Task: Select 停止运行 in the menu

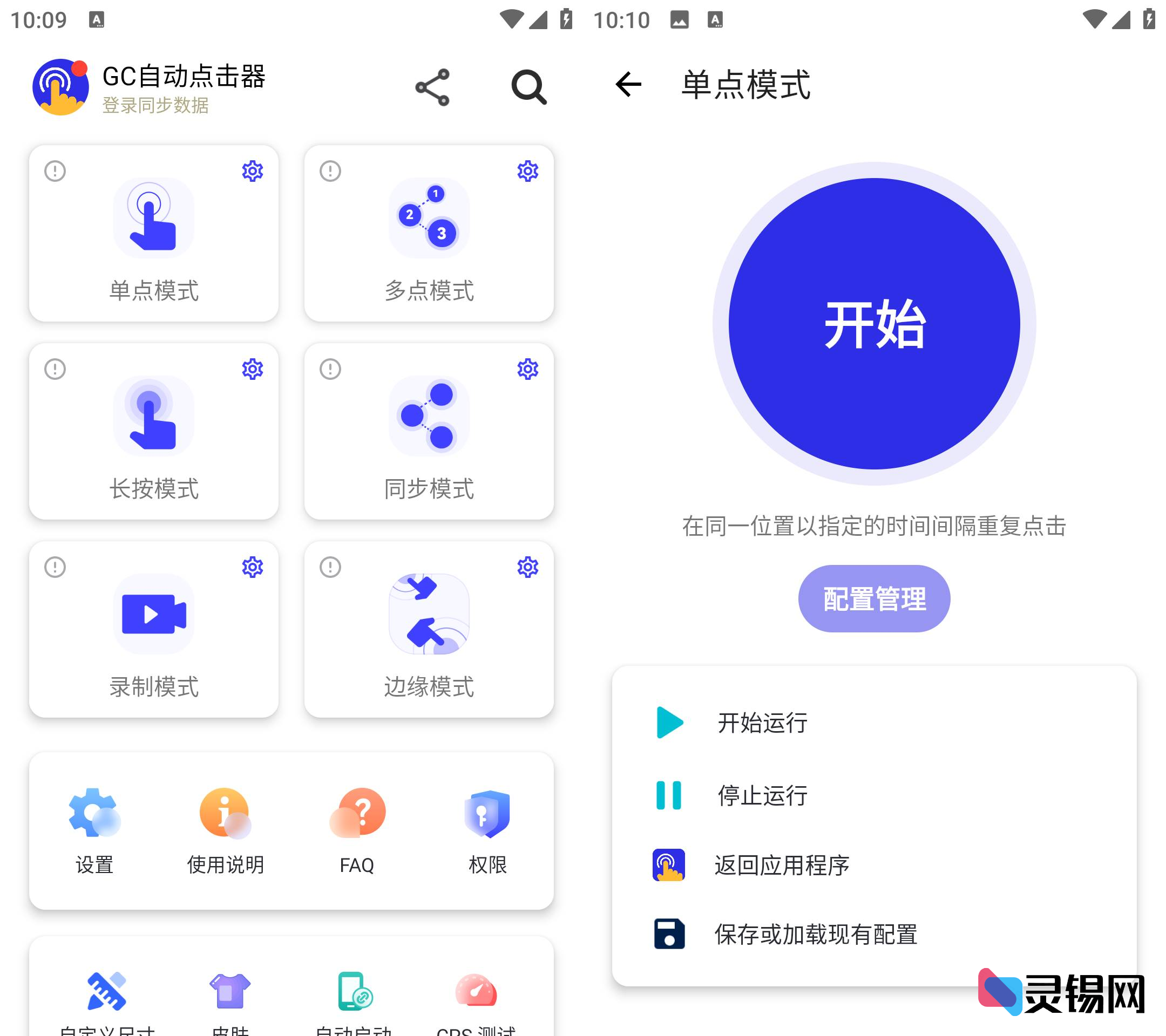Action: [762, 795]
